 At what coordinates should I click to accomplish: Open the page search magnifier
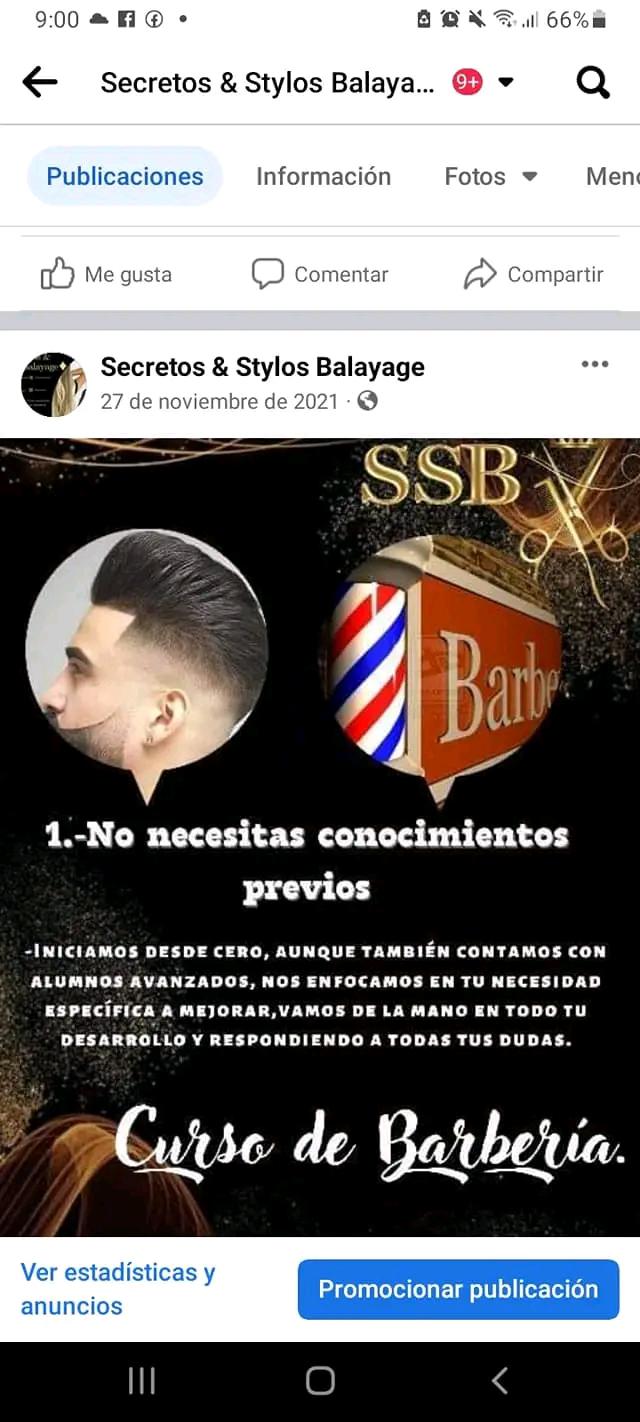coord(593,83)
